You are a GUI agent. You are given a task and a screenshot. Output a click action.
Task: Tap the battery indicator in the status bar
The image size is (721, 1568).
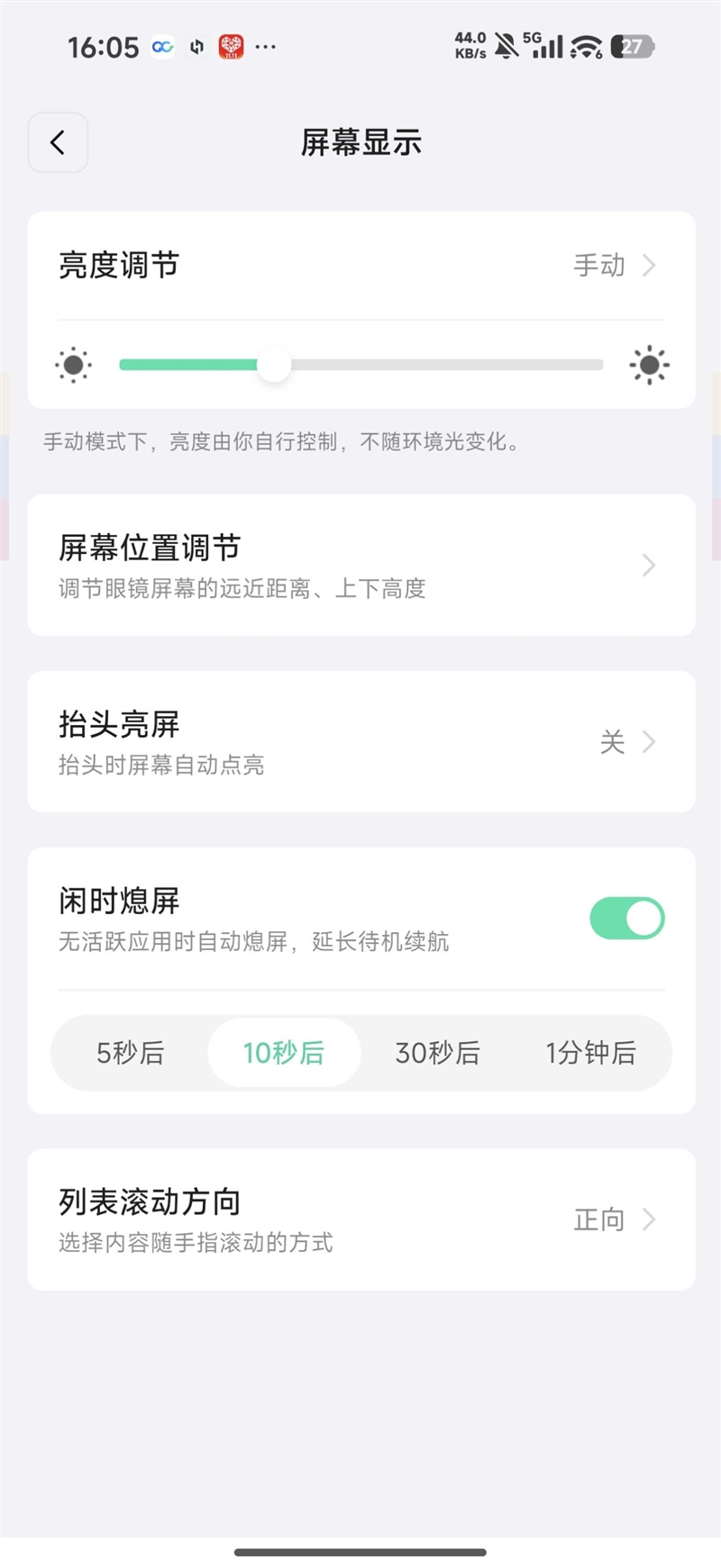point(631,45)
